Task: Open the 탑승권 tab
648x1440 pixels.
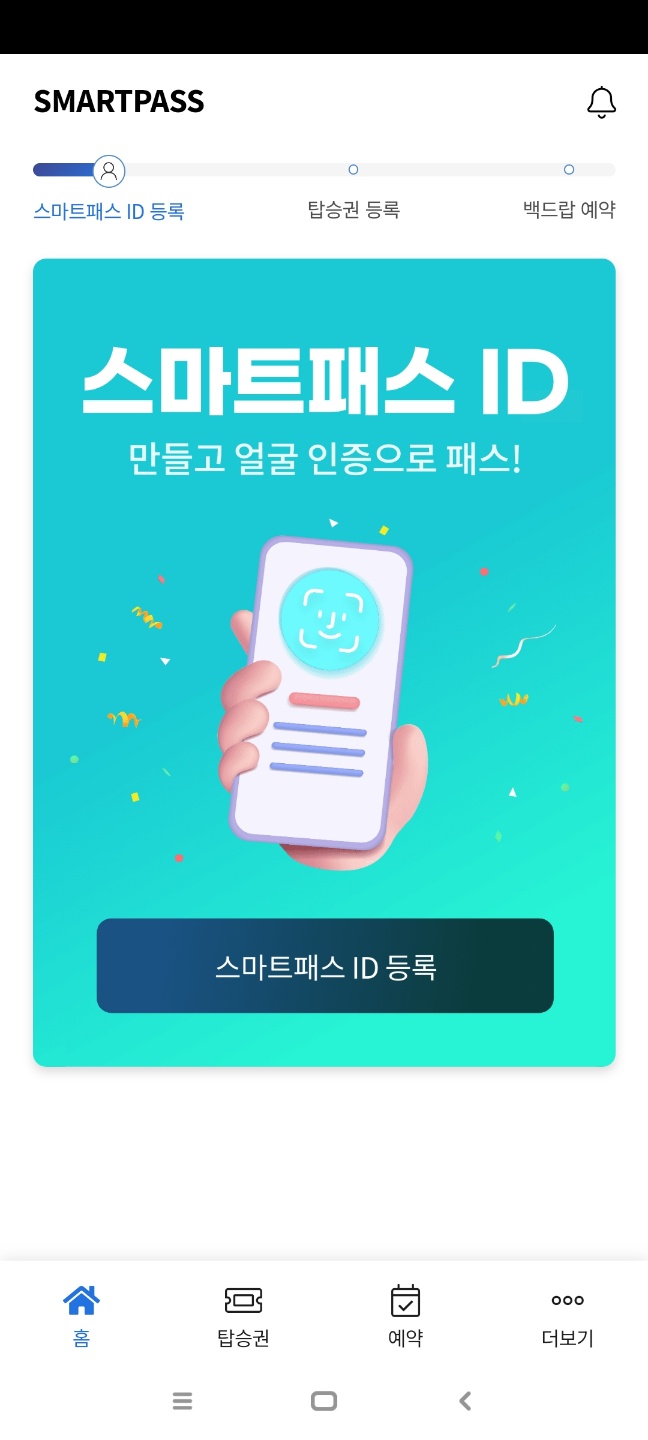Action: click(x=243, y=1316)
